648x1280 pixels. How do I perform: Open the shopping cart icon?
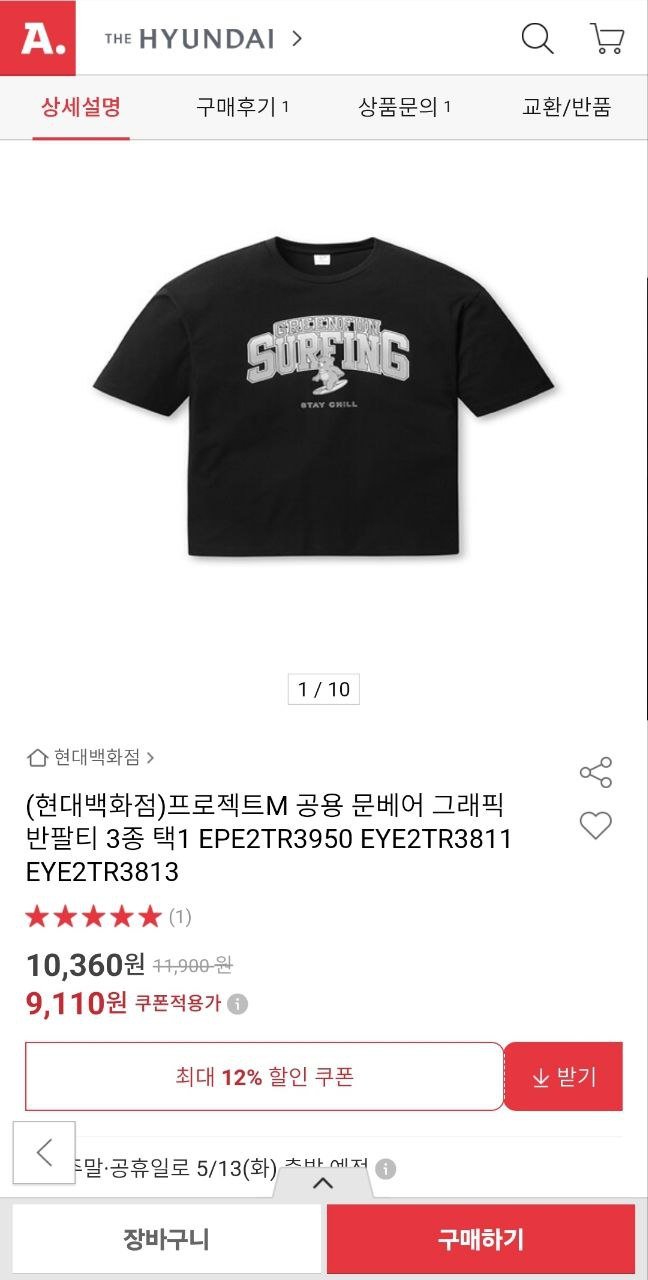[x=606, y=39]
